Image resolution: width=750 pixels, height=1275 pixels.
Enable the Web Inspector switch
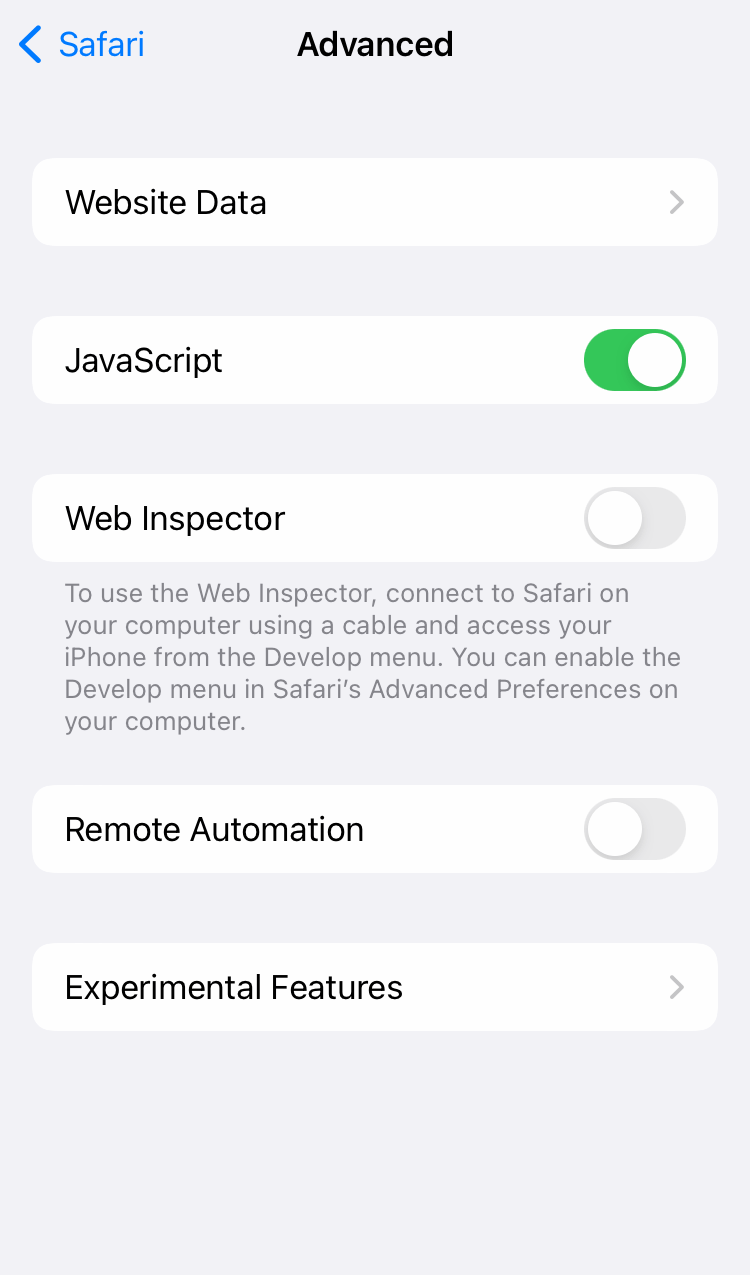tap(635, 518)
